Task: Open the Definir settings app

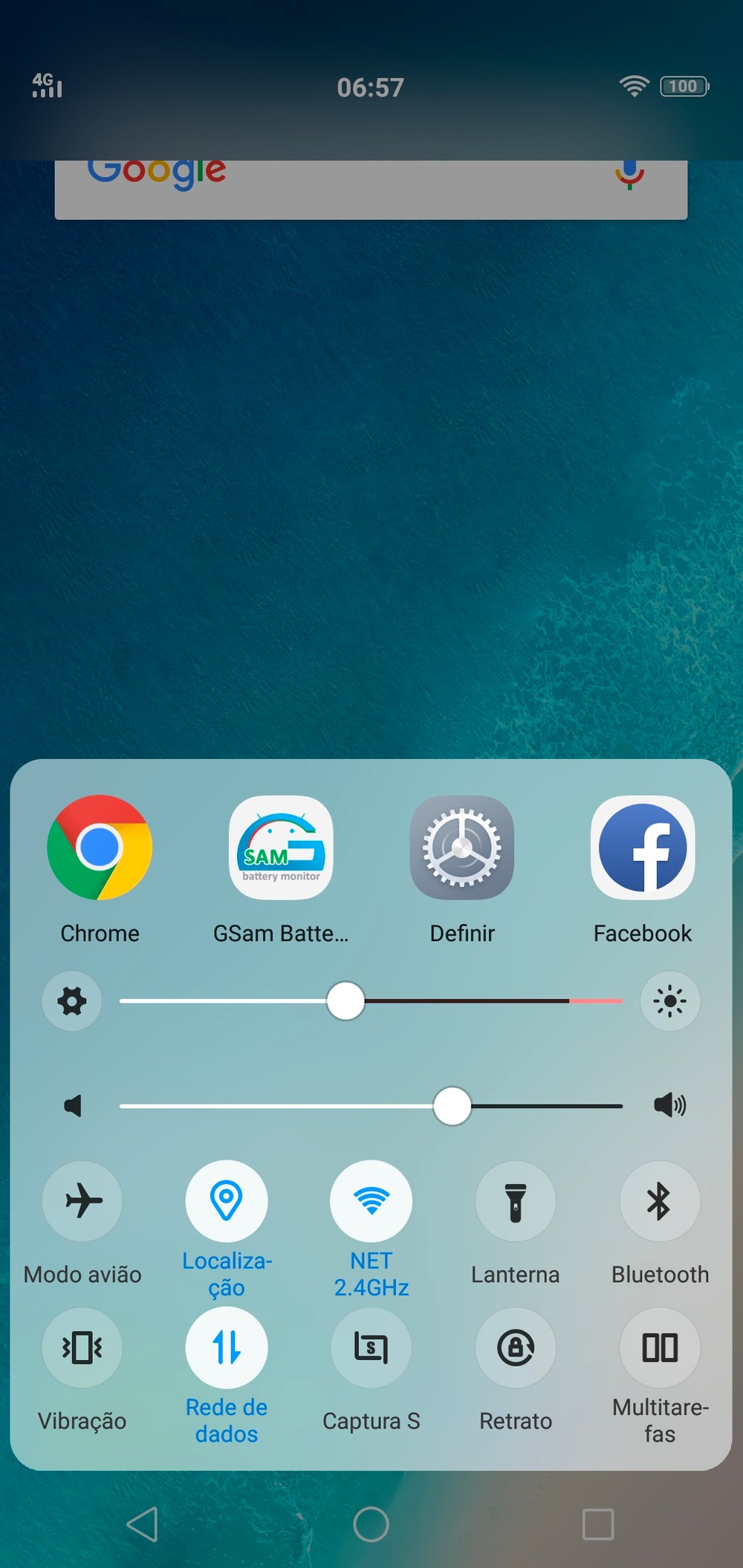Action: 461,848
